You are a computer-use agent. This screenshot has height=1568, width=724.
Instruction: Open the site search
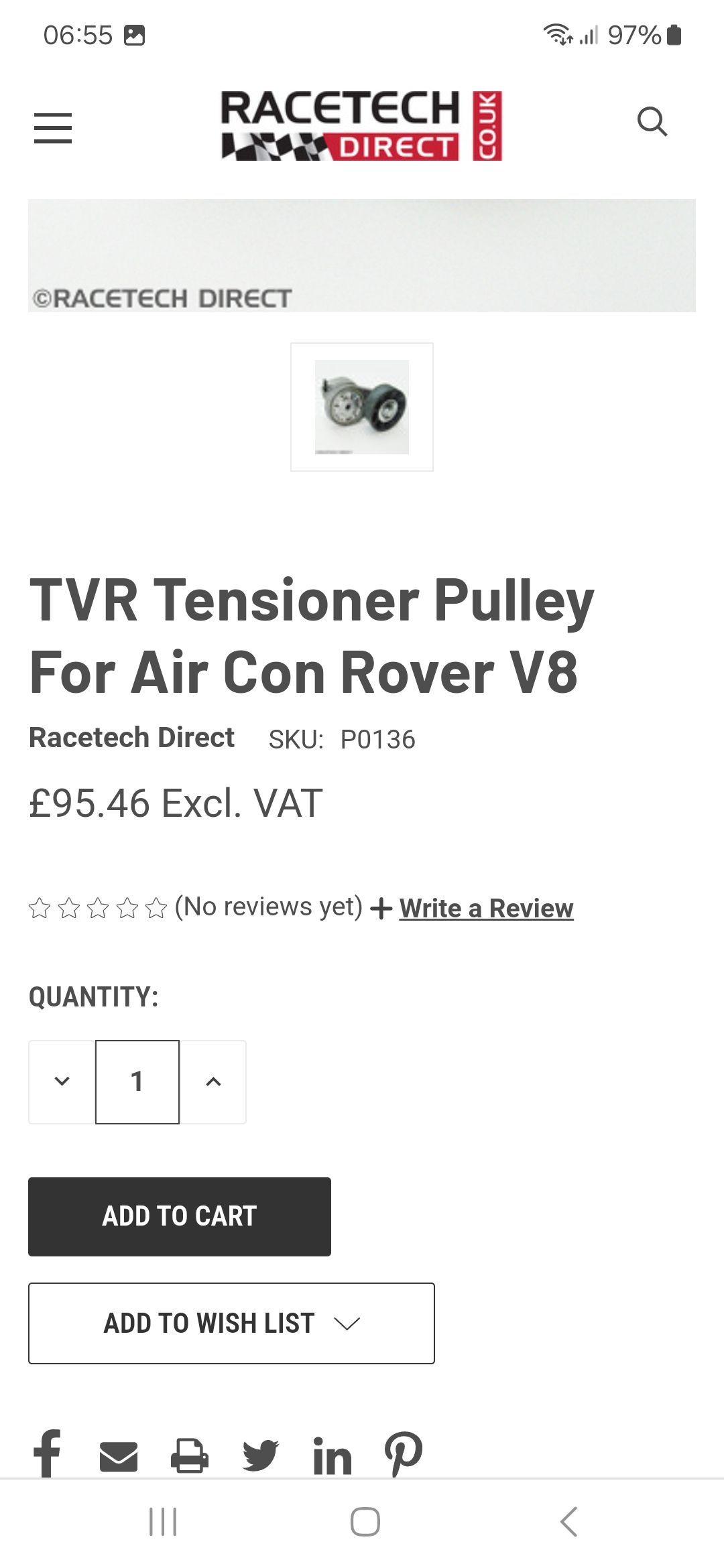click(x=652, y=122)
